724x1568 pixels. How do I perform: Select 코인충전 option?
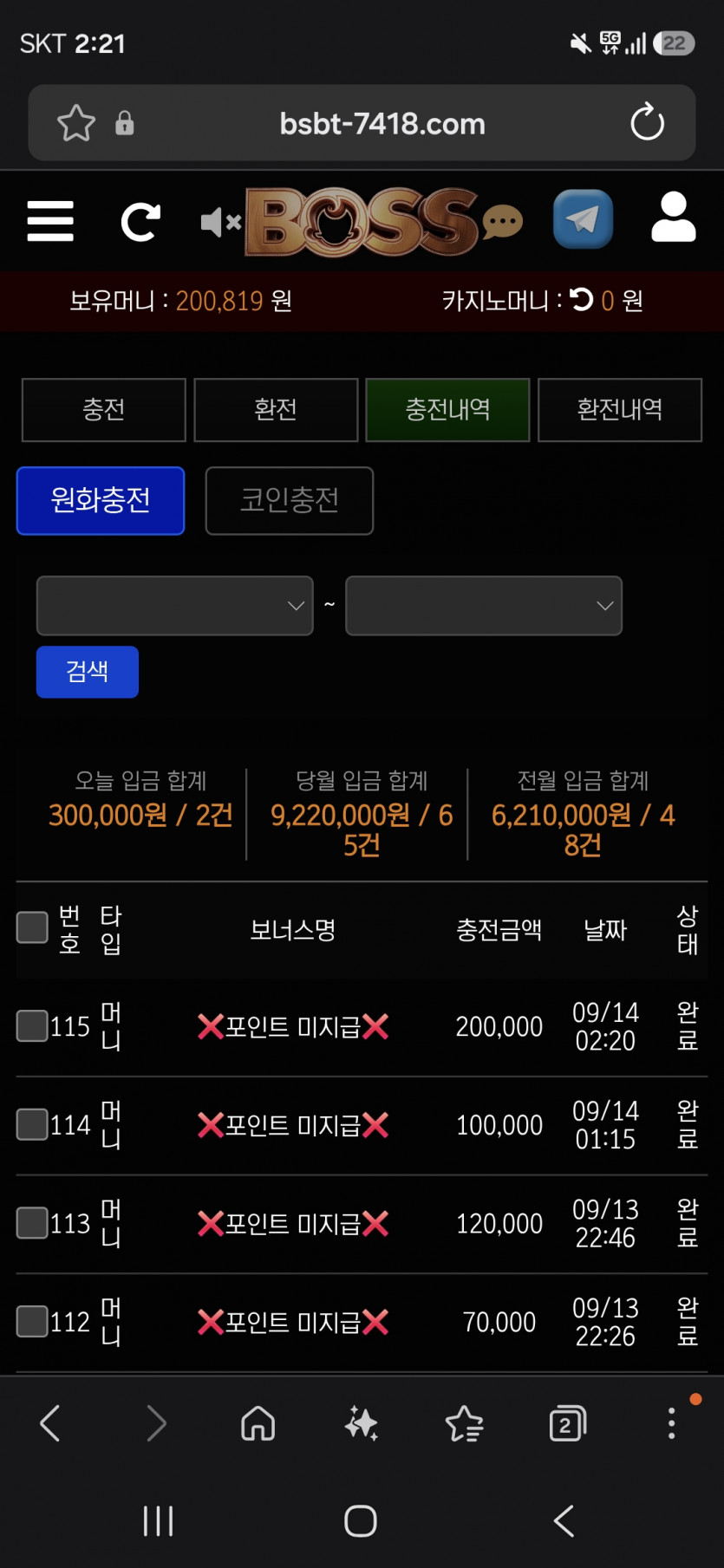pos(290,501)
